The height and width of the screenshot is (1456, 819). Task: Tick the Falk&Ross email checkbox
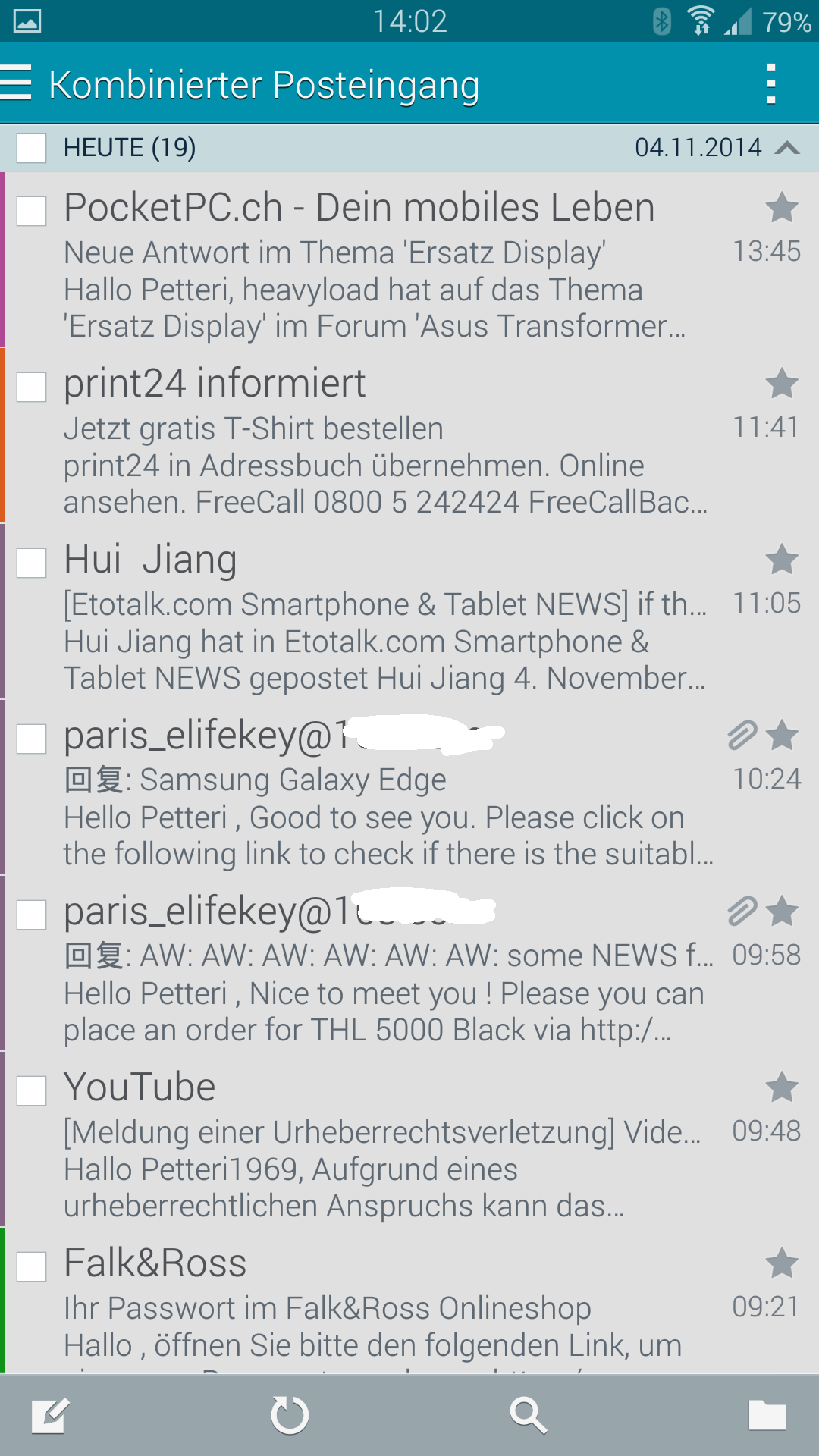[x=32, y=1266]
